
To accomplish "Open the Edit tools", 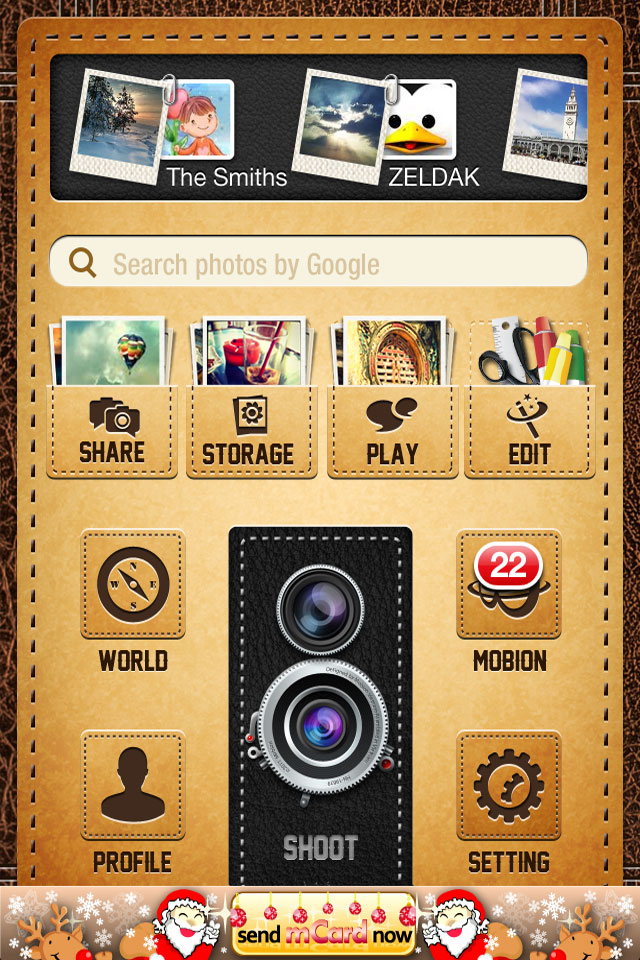I will point(529,430).
